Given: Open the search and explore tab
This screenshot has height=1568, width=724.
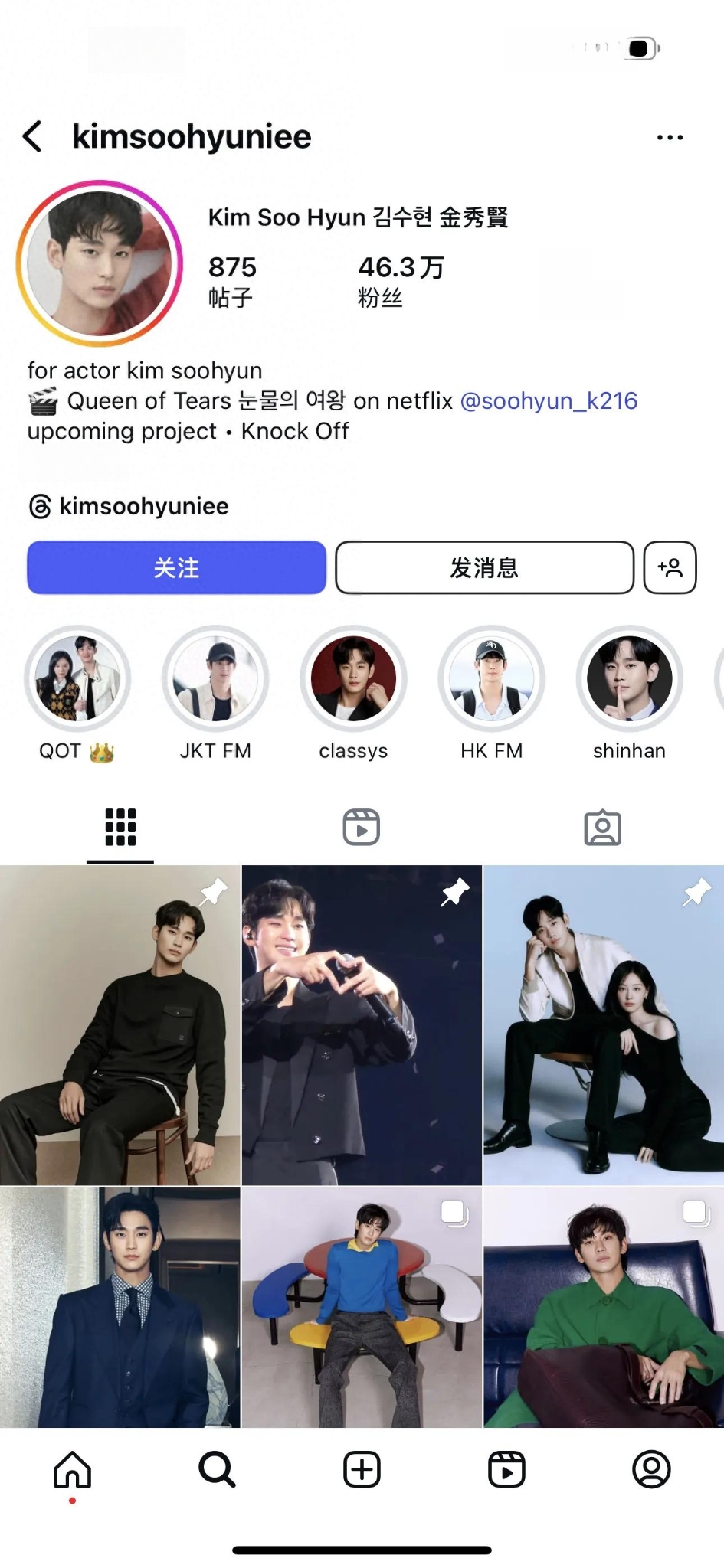Looking at the screenshot, I should (217, 1469).
